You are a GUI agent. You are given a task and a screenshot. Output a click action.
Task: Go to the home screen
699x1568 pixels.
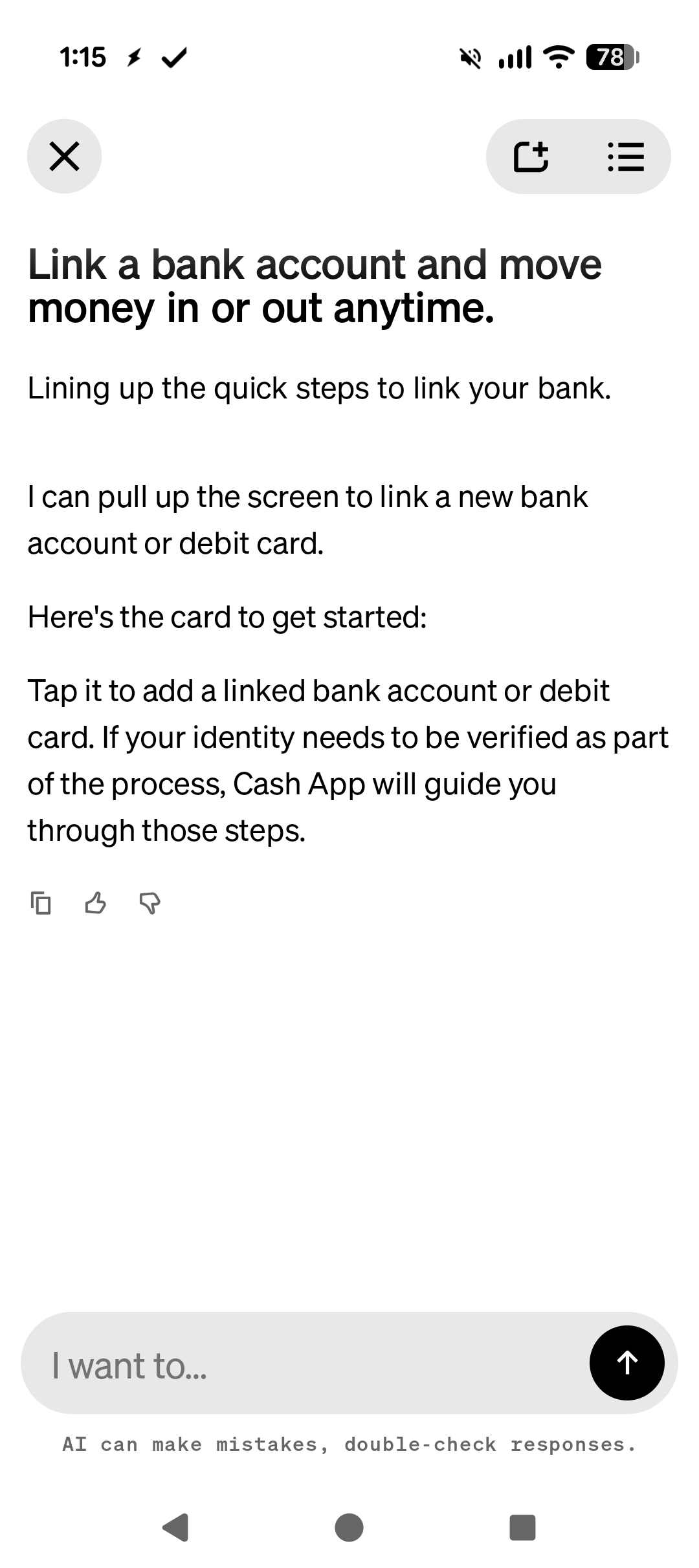coord(349,1527)
